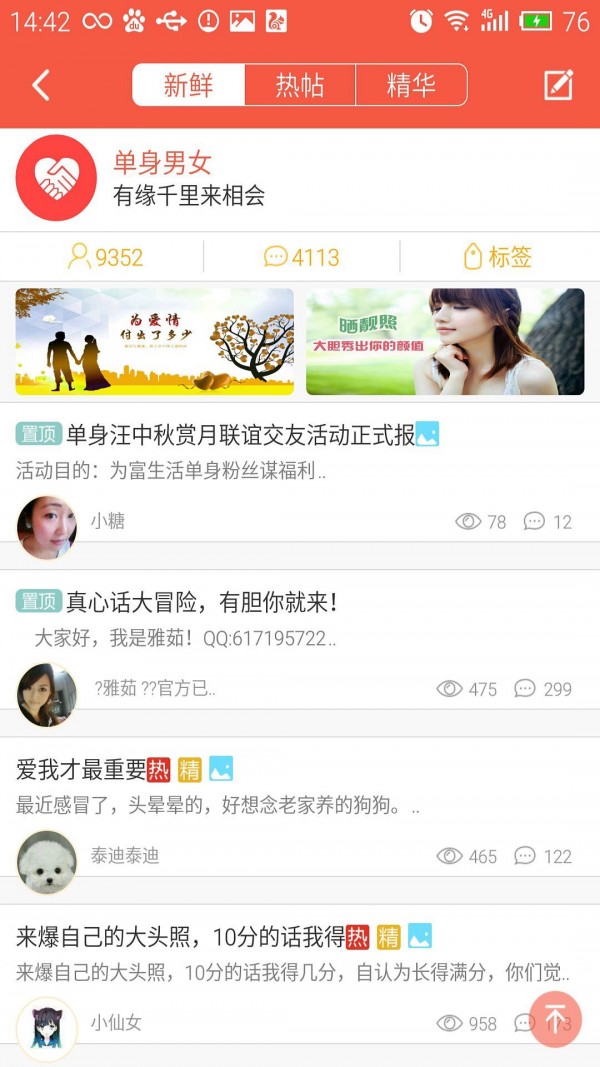The height and width of the screenshot is (1067, 600).
Task: Go back using the top-left arrow
Action: [x=41, y=85]
